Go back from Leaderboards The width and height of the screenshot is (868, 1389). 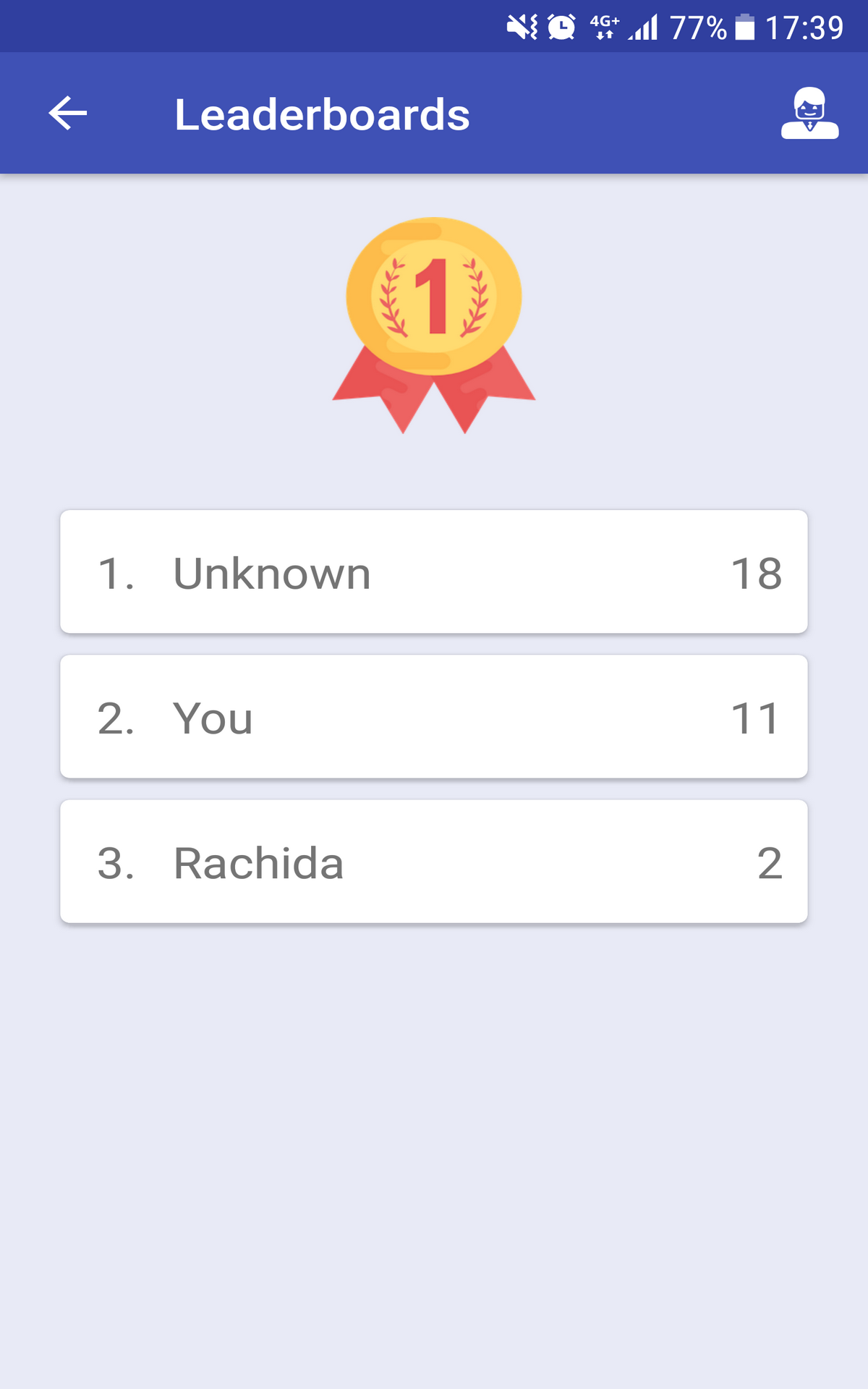[x=68, y=114]
